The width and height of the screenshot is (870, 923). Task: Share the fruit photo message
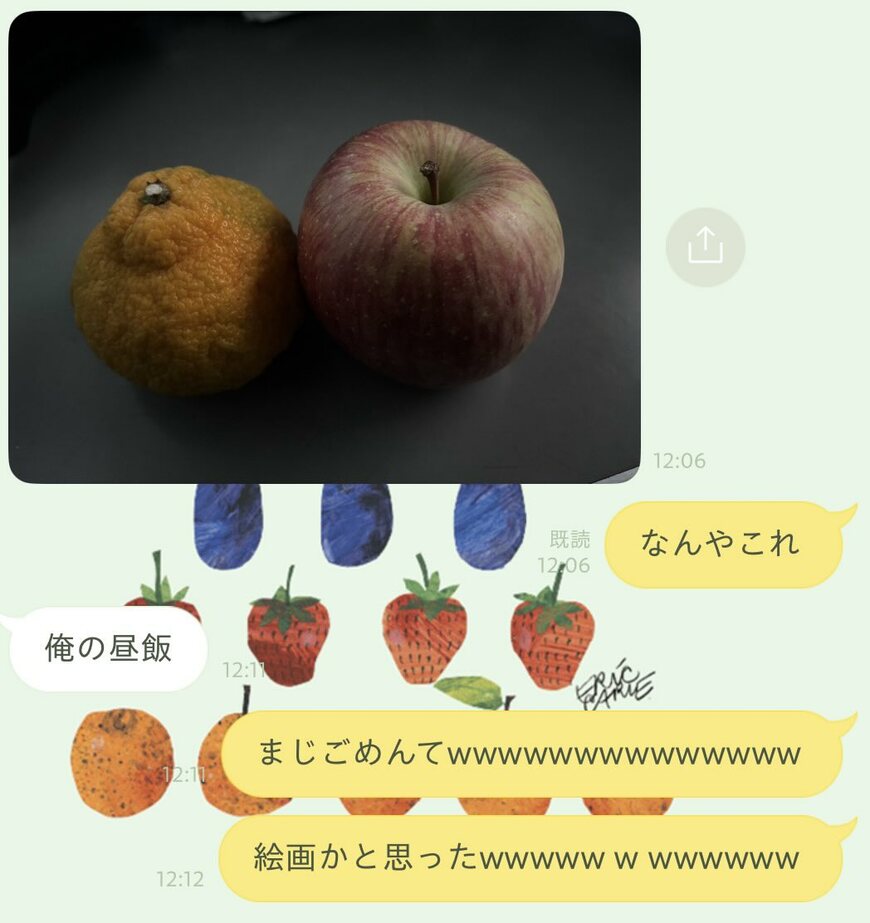click(705, 247)
